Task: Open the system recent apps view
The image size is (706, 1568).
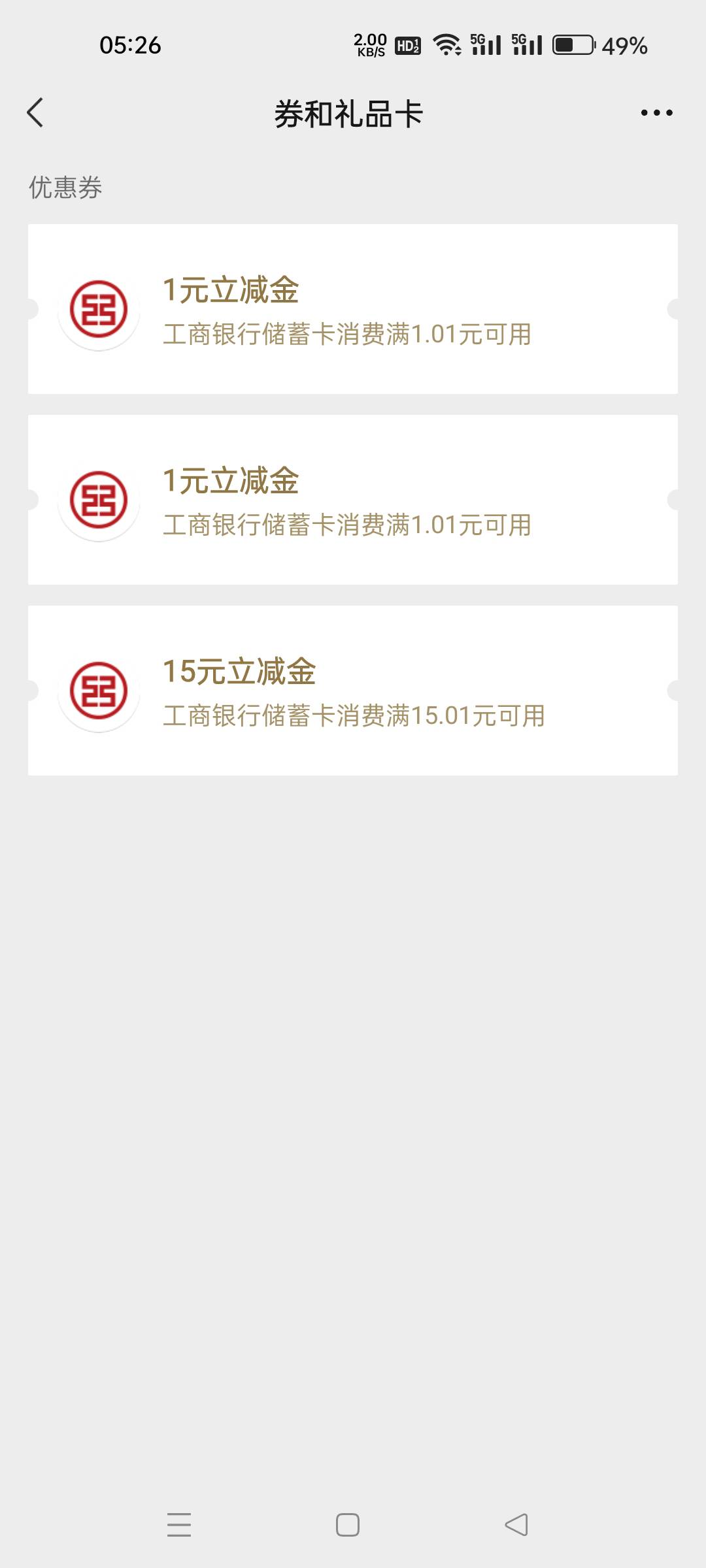Action: coord(179,1525)
